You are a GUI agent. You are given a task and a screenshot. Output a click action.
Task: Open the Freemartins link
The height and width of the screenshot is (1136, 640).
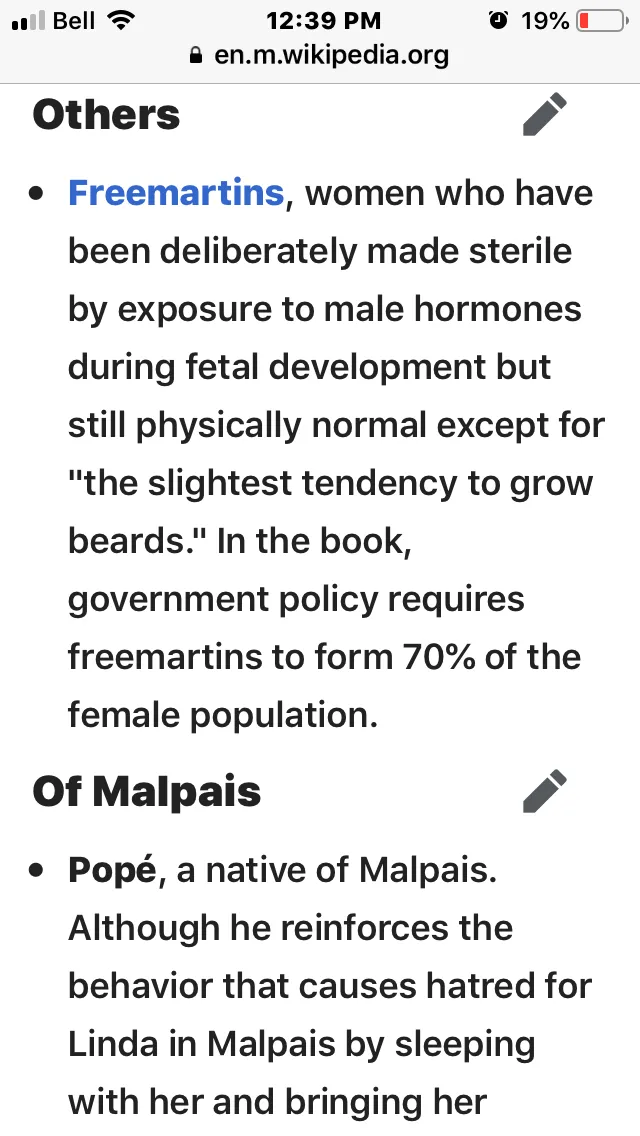(x=176, y=193)
